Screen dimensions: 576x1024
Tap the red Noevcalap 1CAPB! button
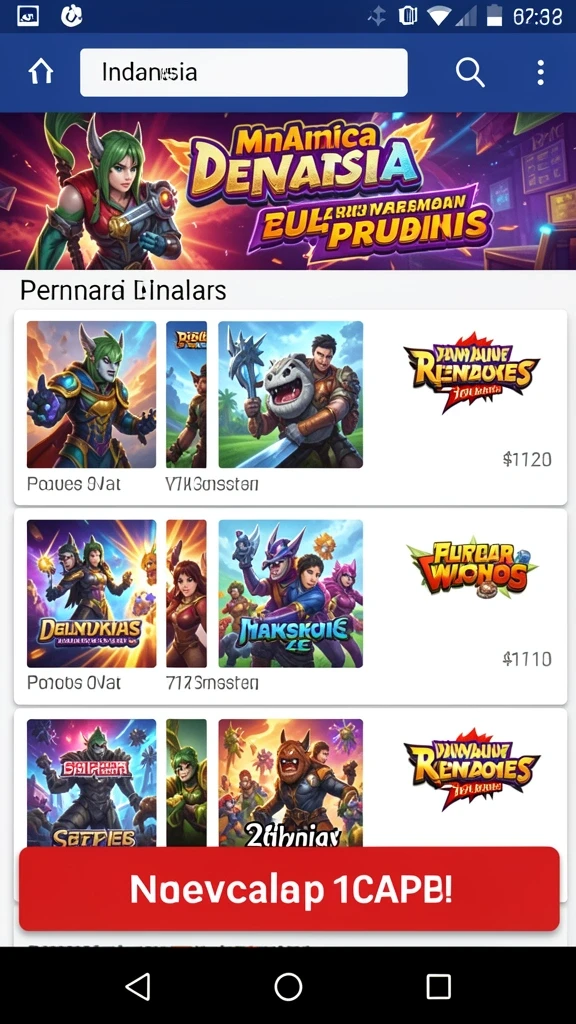point(289,889)
